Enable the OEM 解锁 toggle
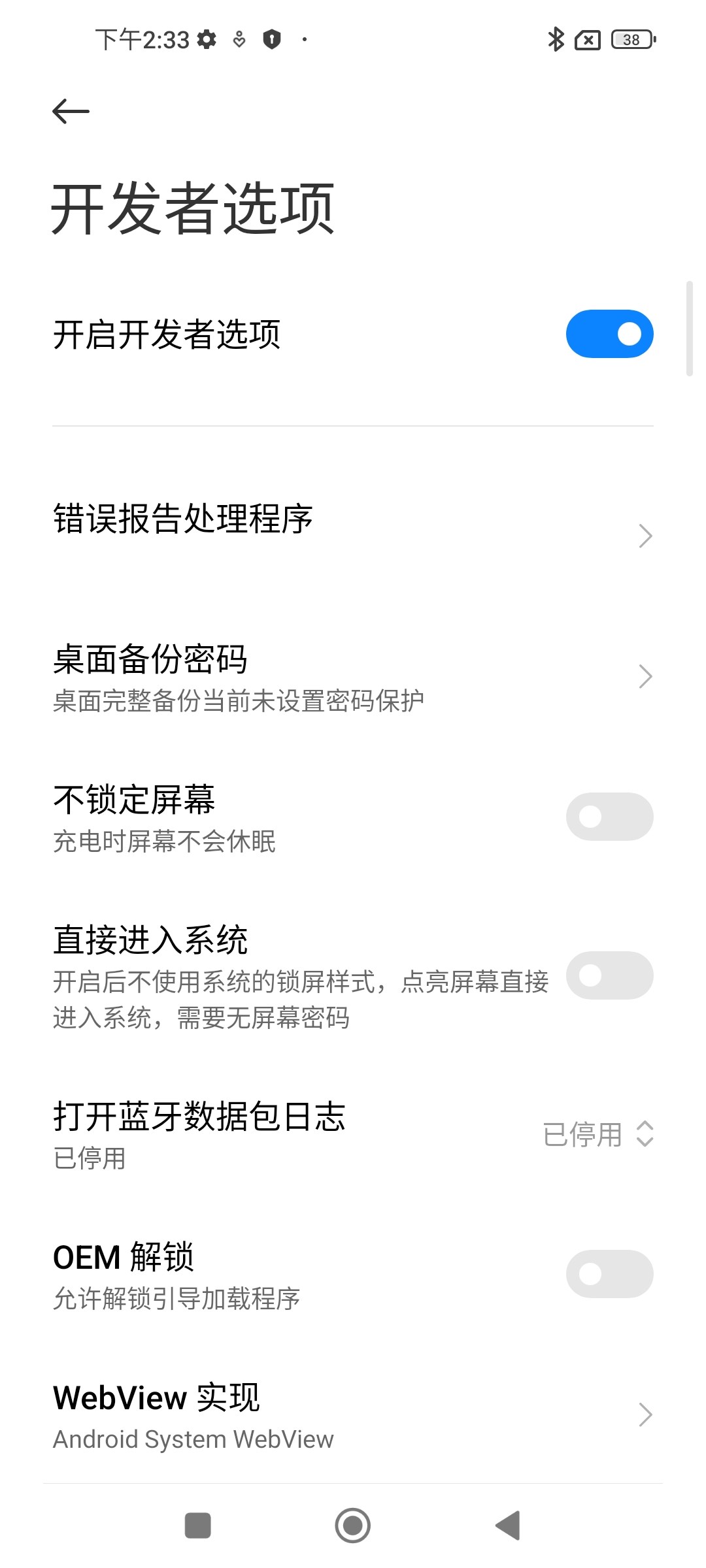 click(609, 1273)
